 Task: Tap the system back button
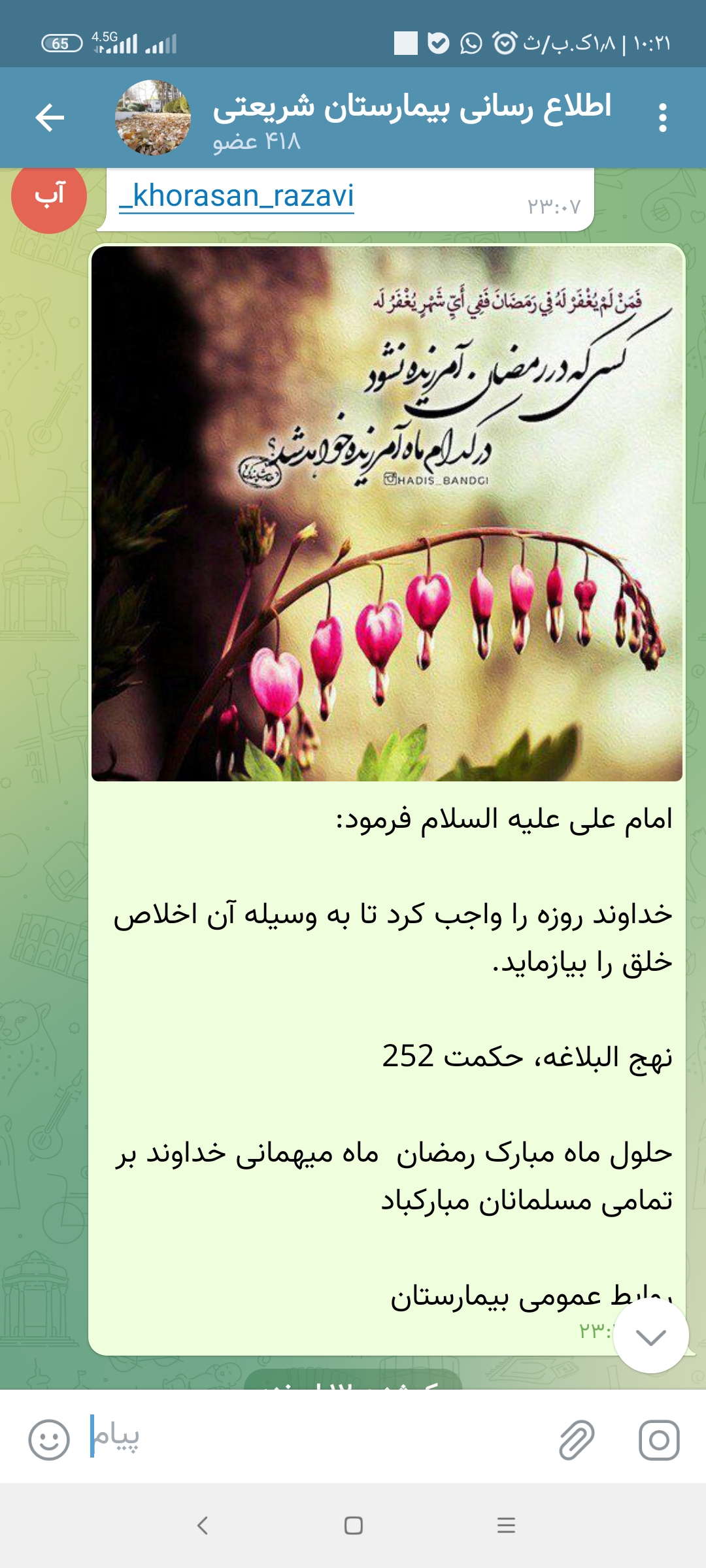click(x=202, y=1526)
